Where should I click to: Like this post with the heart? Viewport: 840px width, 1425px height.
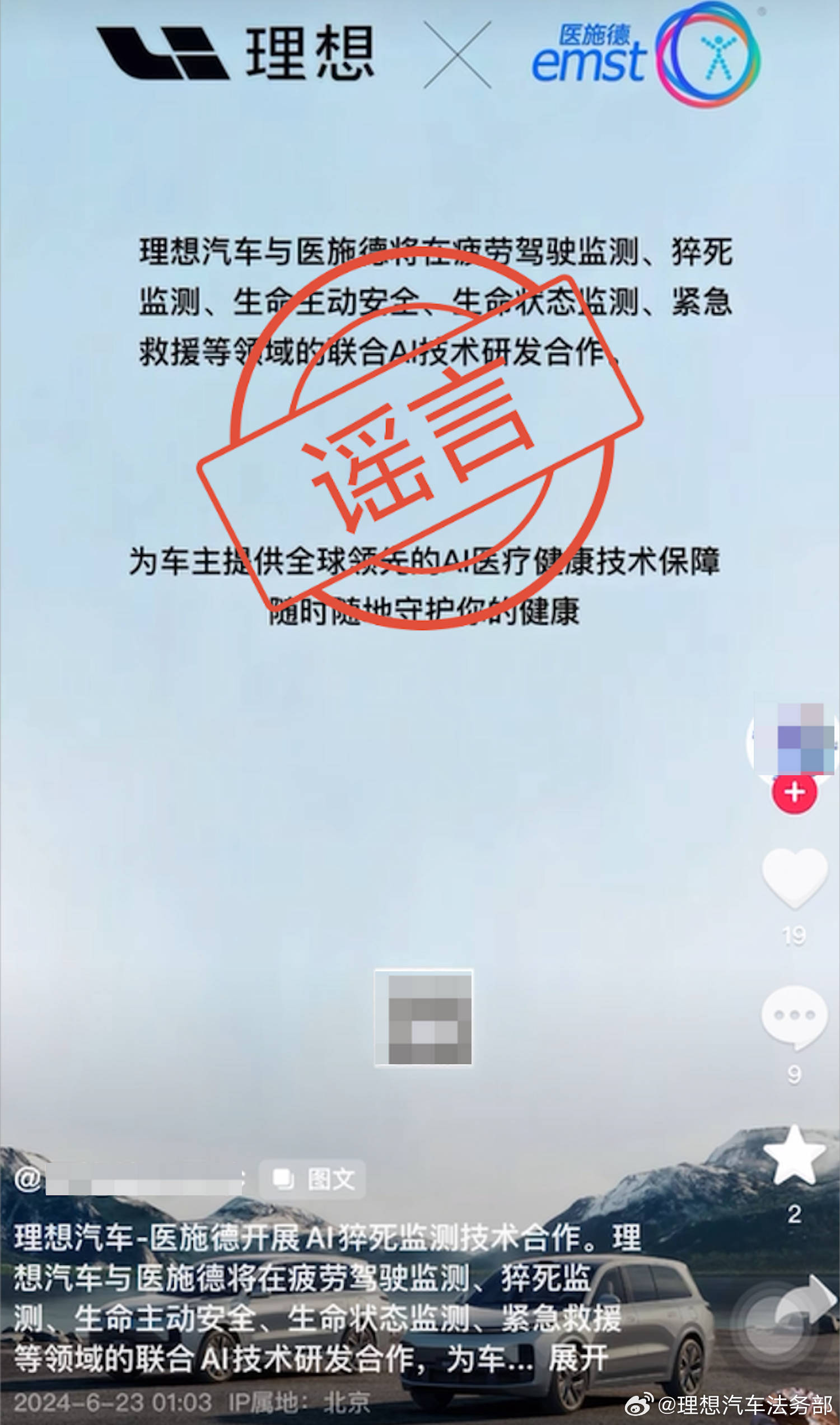(x=794, y=877)
